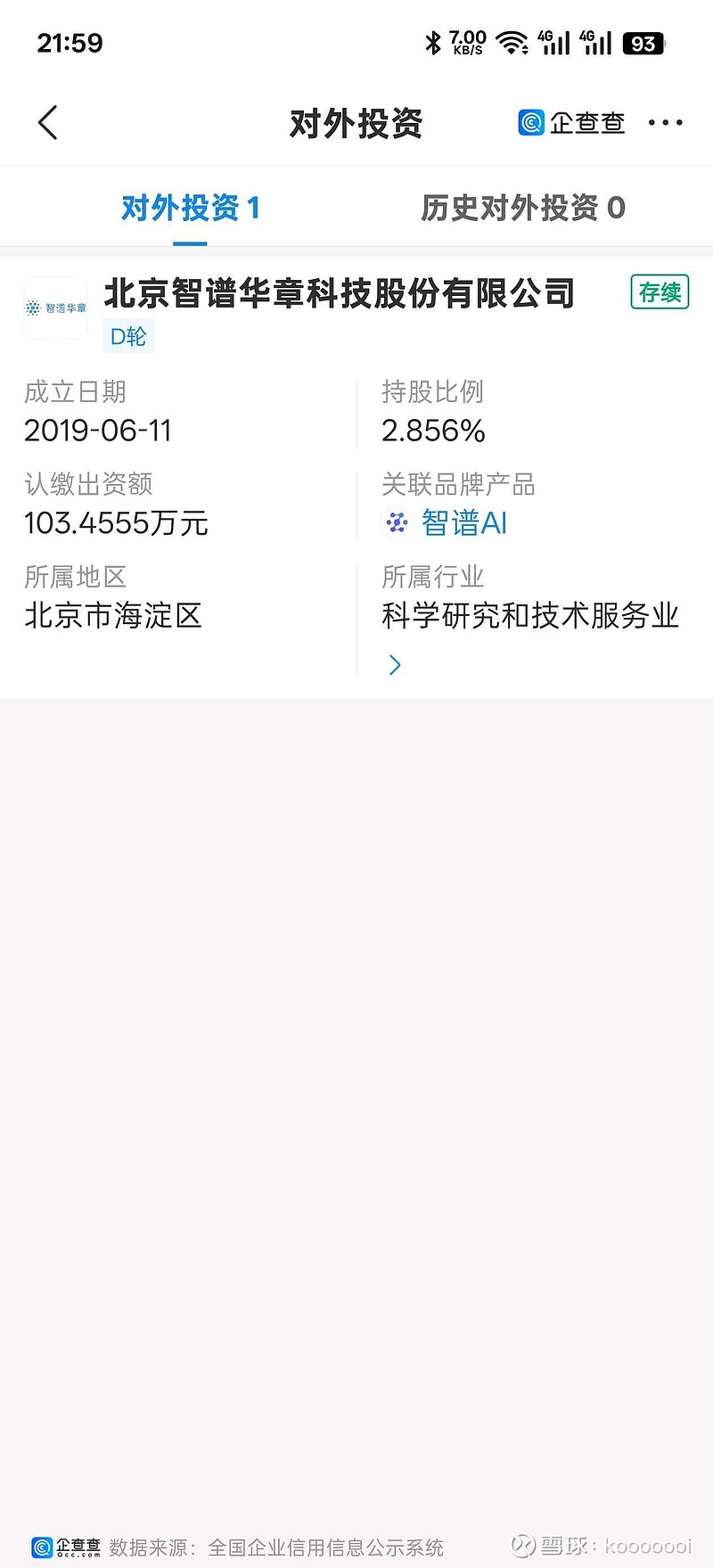Tap the 存续 status badge
Screen dimensions: 713x1568
coord(659,291)
